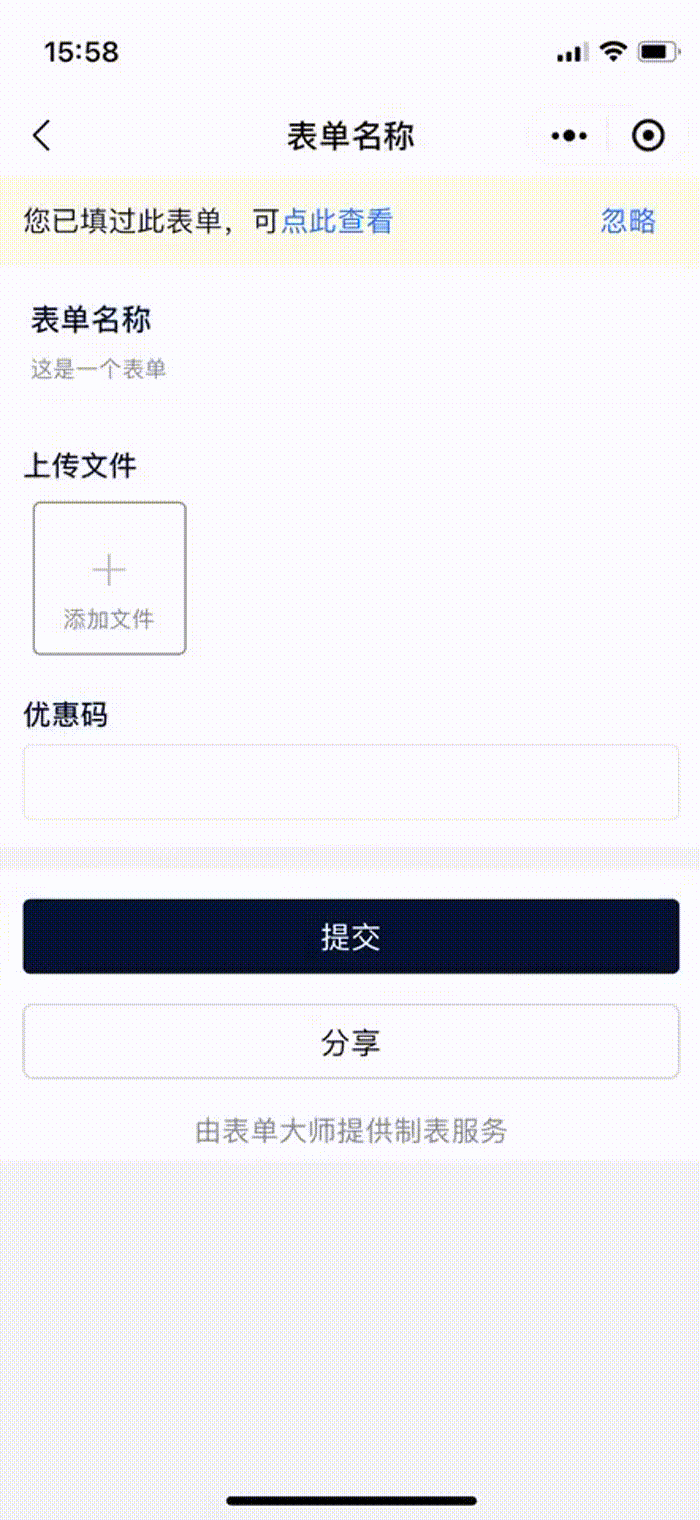Tap the 分享 button
This screenshot has height=1520, width=700.
350,1042
